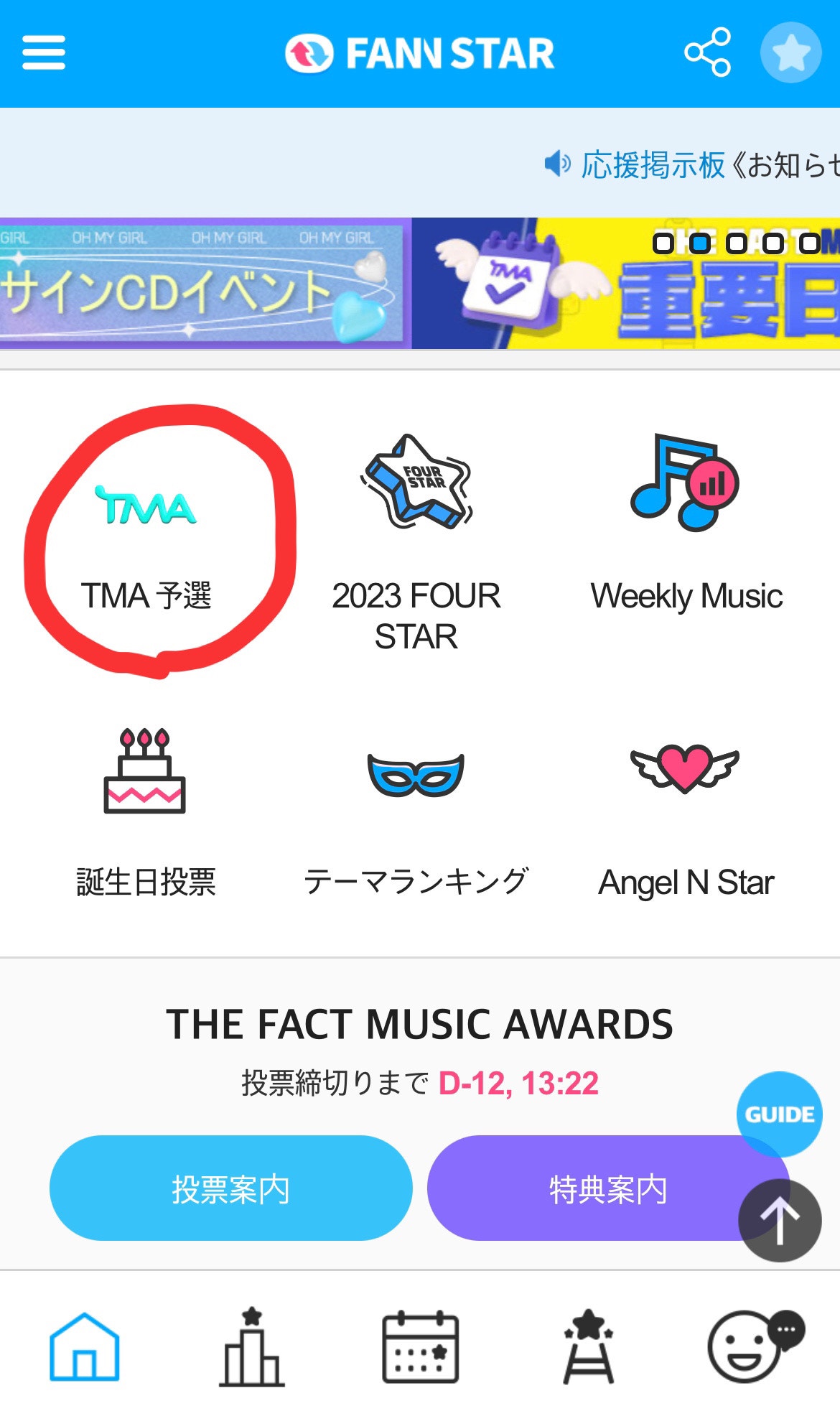Open the share options
Image resolution: width=840 pixels, height=1411 pixels.
(x=707, y=50)
